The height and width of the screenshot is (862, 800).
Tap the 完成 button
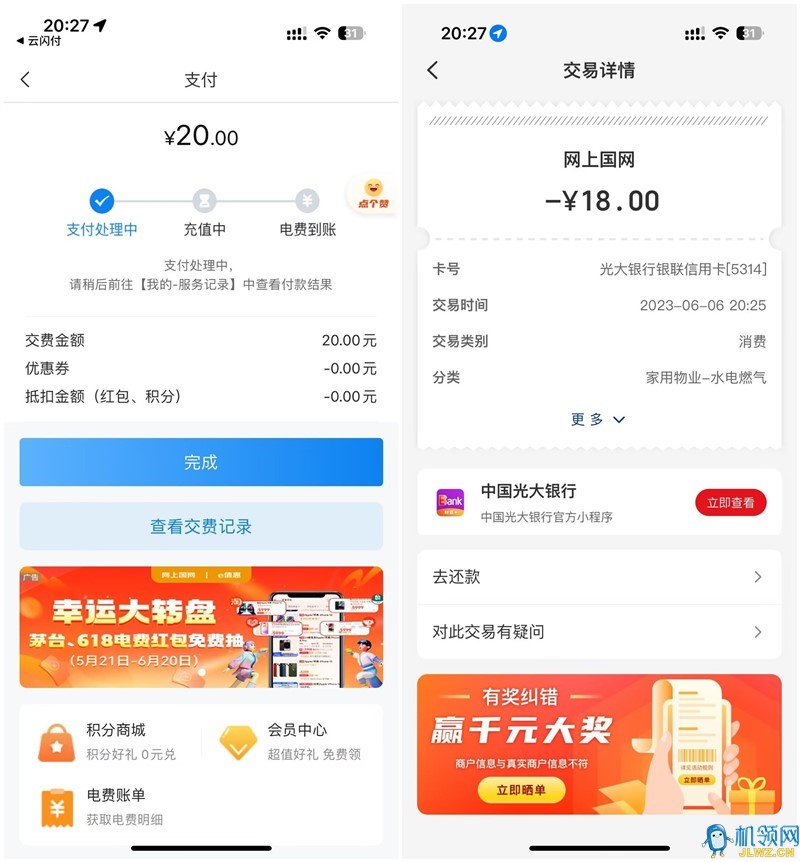(201, 462)
